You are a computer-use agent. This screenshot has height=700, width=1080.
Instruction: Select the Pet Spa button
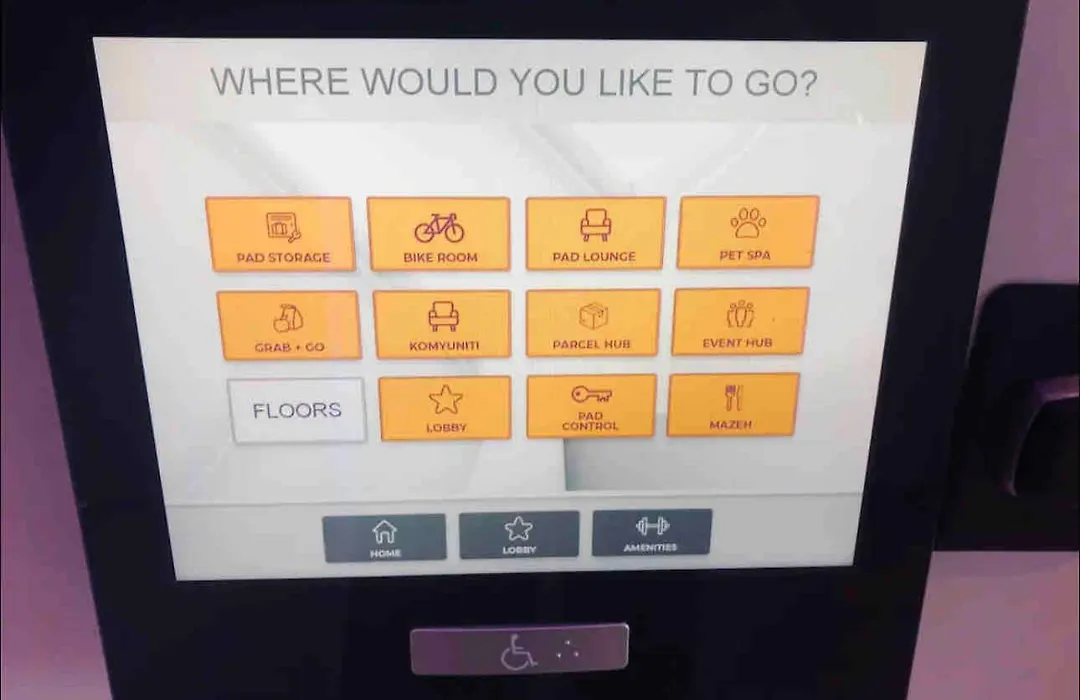pyautogui.click(x=747, y=232)
